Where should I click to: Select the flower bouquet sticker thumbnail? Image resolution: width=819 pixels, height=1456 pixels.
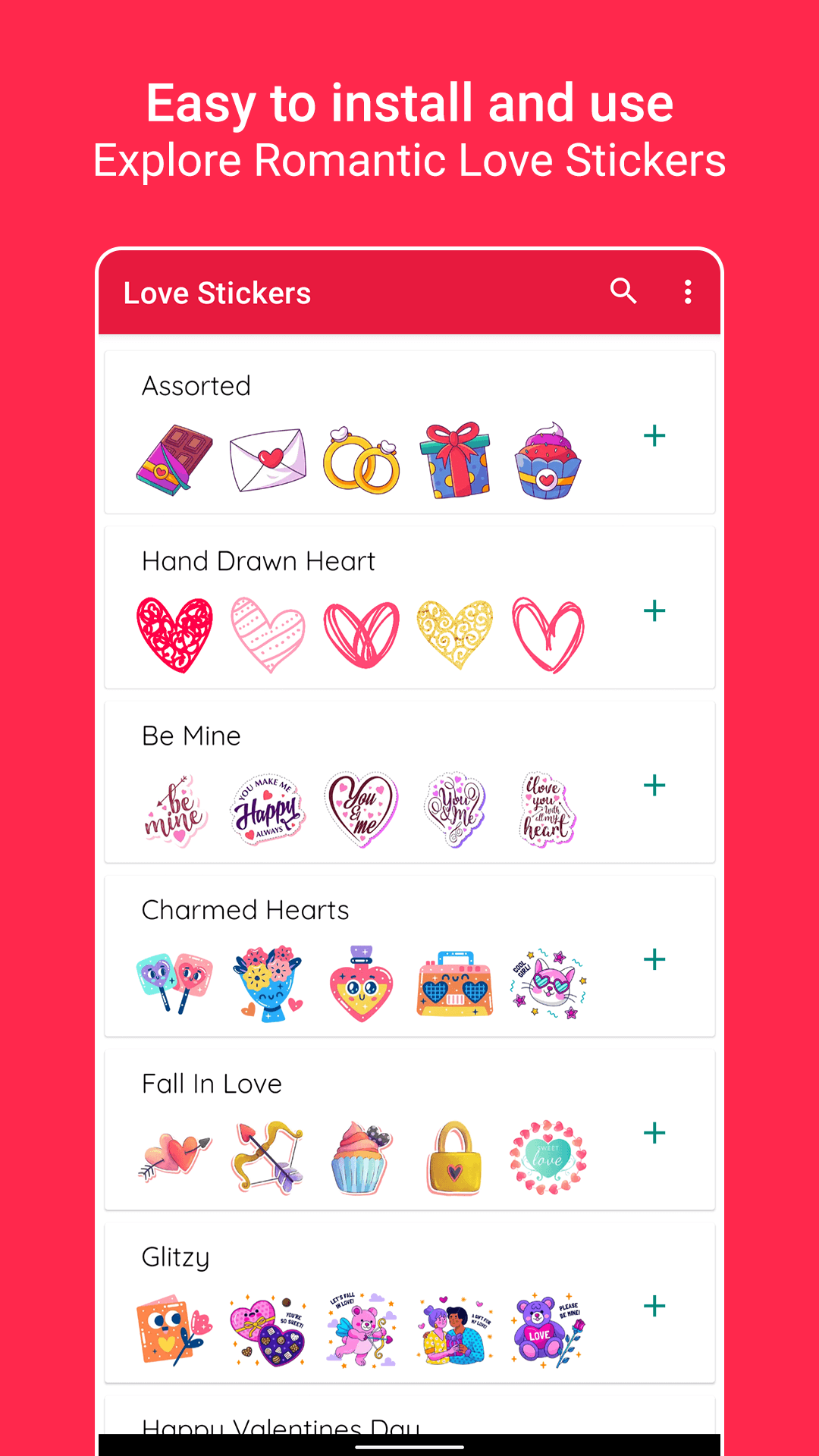(267, 984)
